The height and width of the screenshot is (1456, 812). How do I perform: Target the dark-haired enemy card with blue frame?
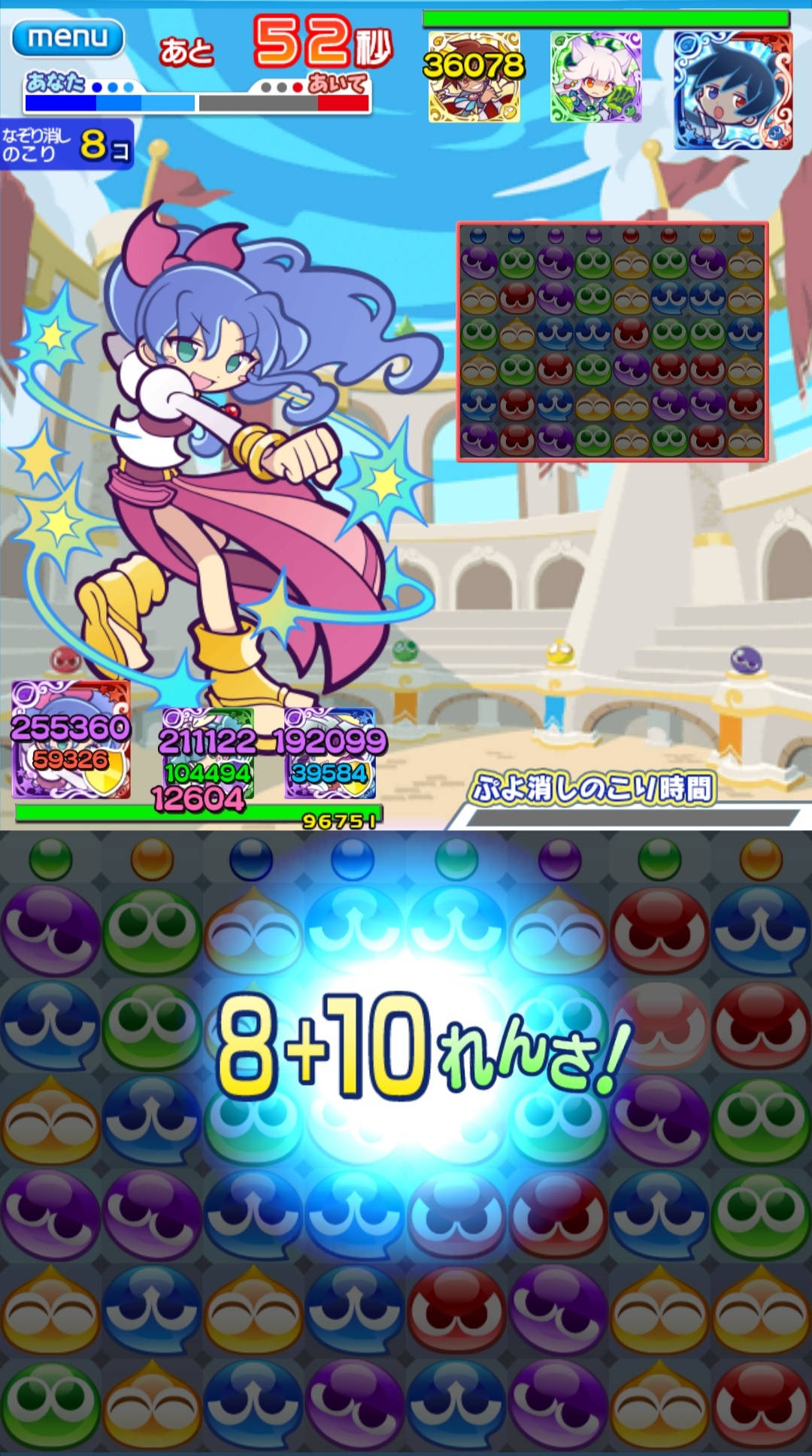coord(732,90)
